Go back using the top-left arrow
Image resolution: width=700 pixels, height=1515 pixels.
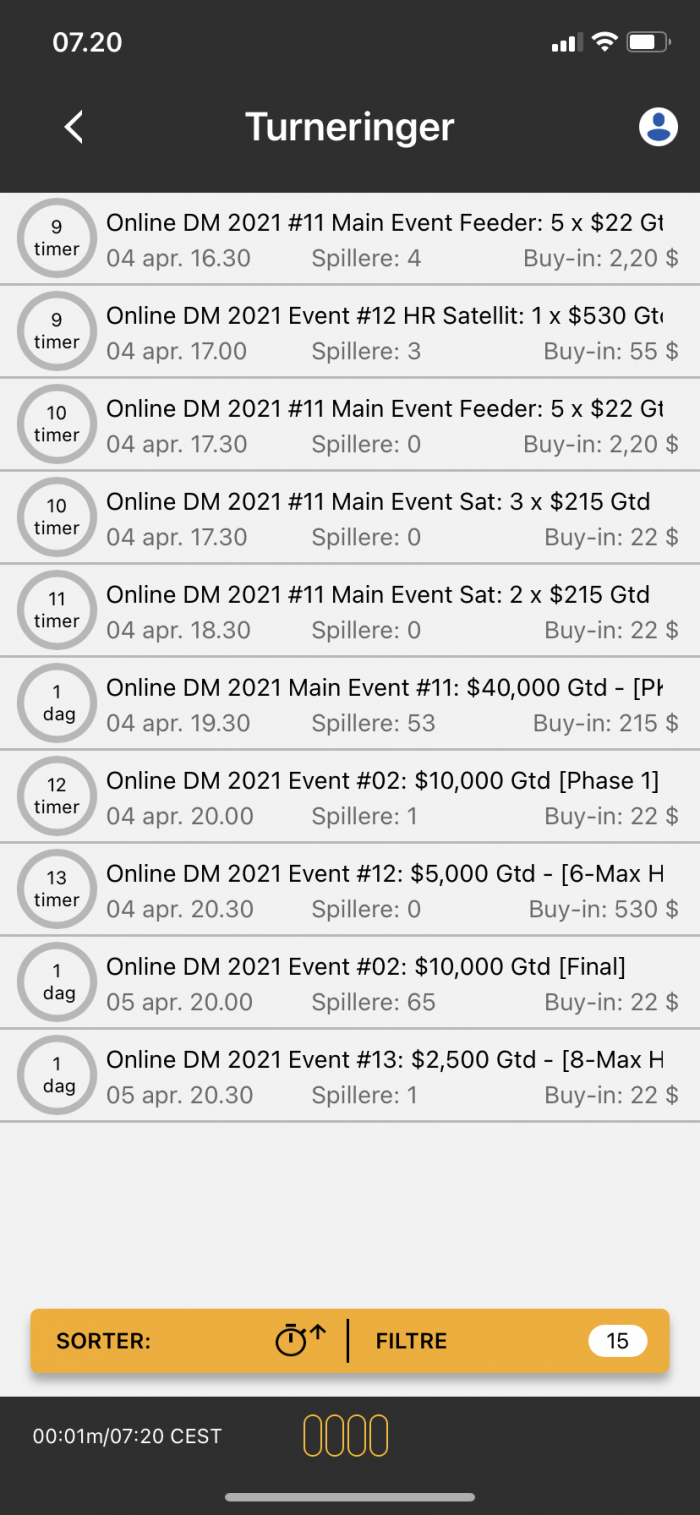click(74, 127)
